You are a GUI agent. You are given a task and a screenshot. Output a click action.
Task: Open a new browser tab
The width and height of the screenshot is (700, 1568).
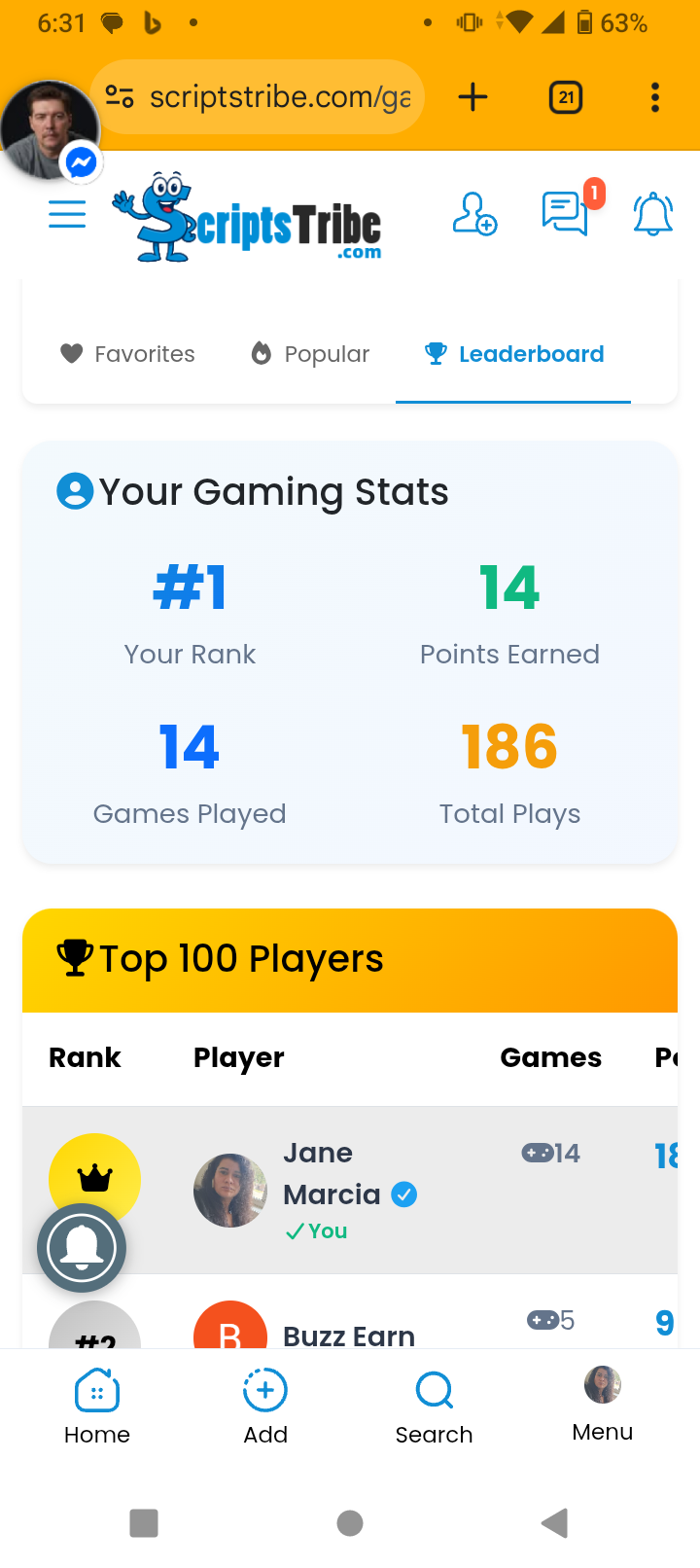click(472, 97)
